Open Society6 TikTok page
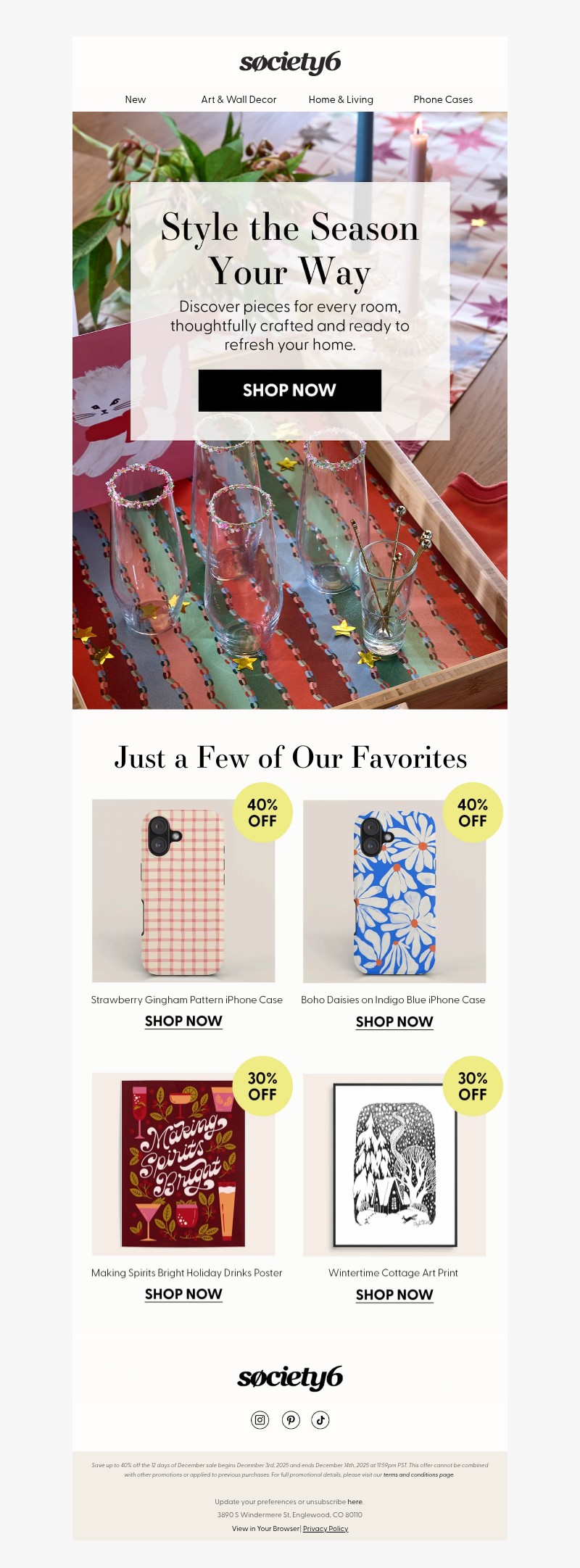This screenshot has height=1568, width=580. (320, 1419)
